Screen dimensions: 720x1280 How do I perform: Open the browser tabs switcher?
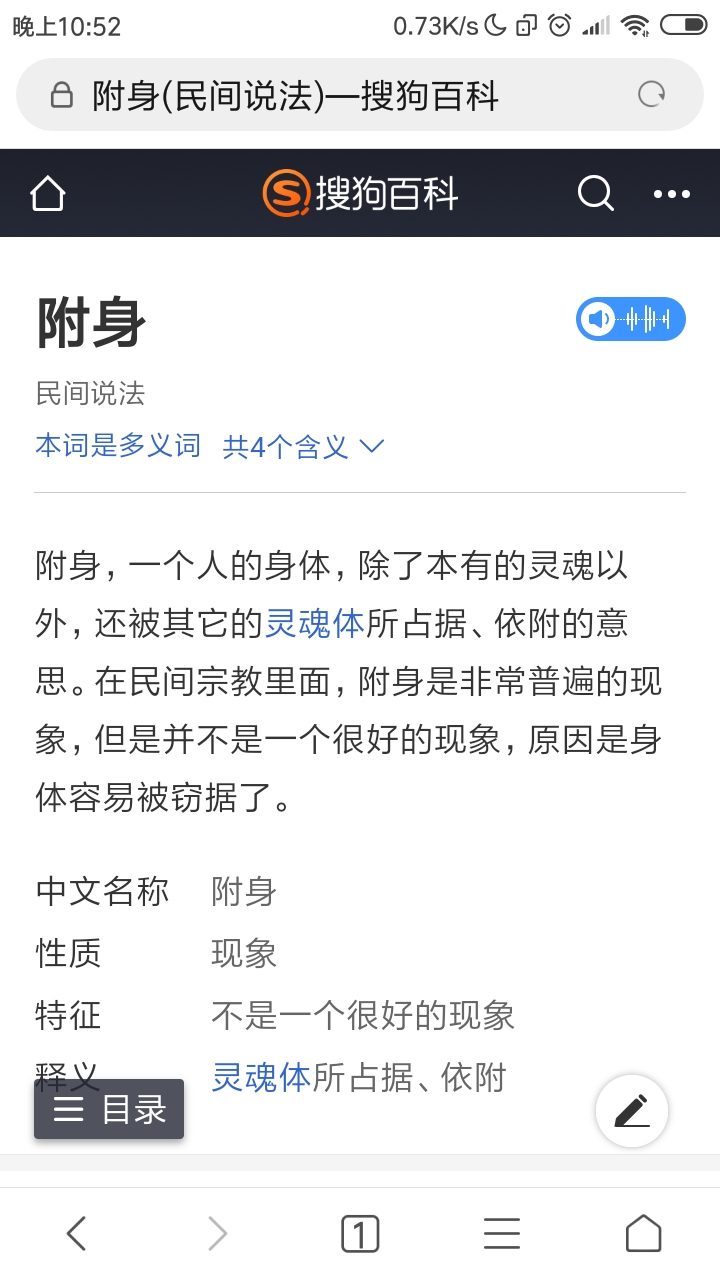pos(360,1234)
